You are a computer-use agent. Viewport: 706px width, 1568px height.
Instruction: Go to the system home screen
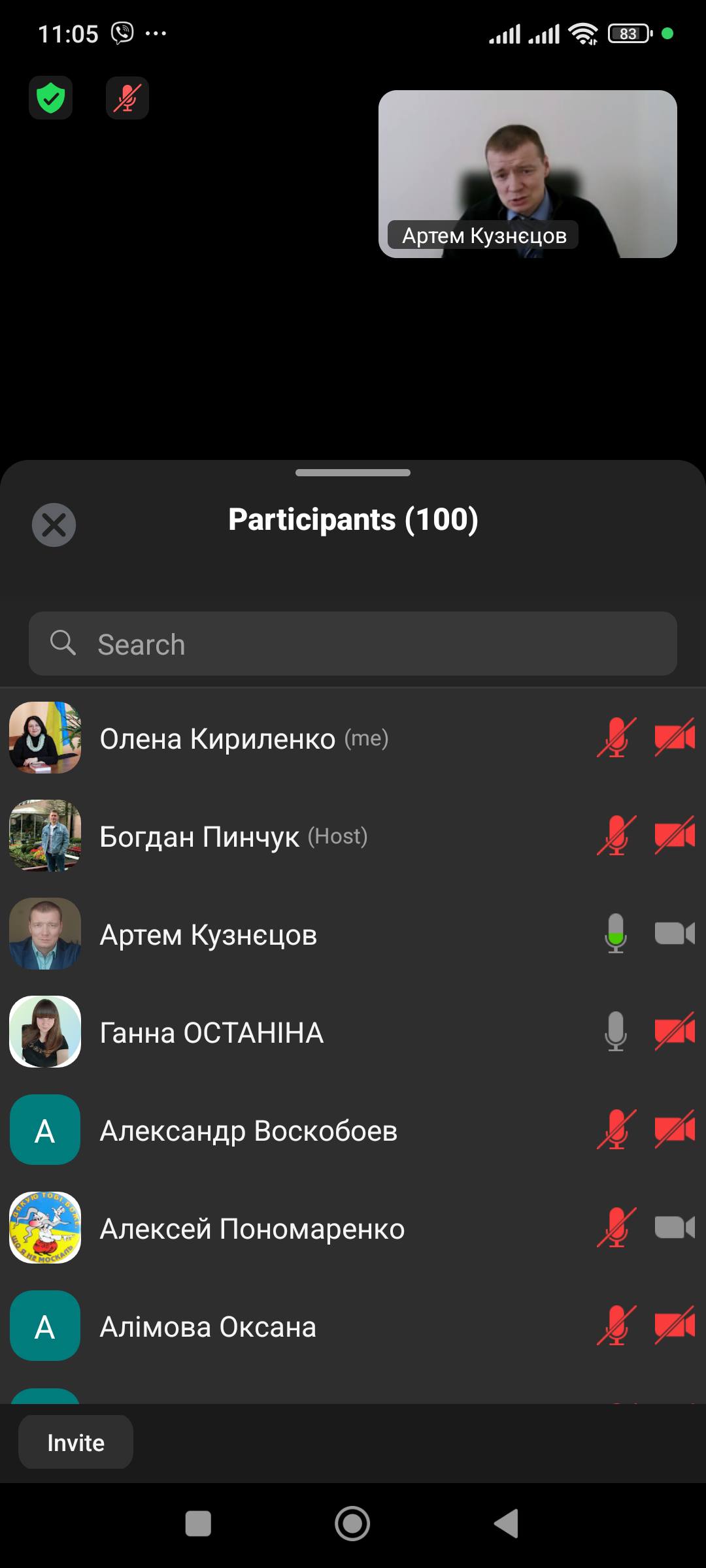click(x=352, y=1524)
